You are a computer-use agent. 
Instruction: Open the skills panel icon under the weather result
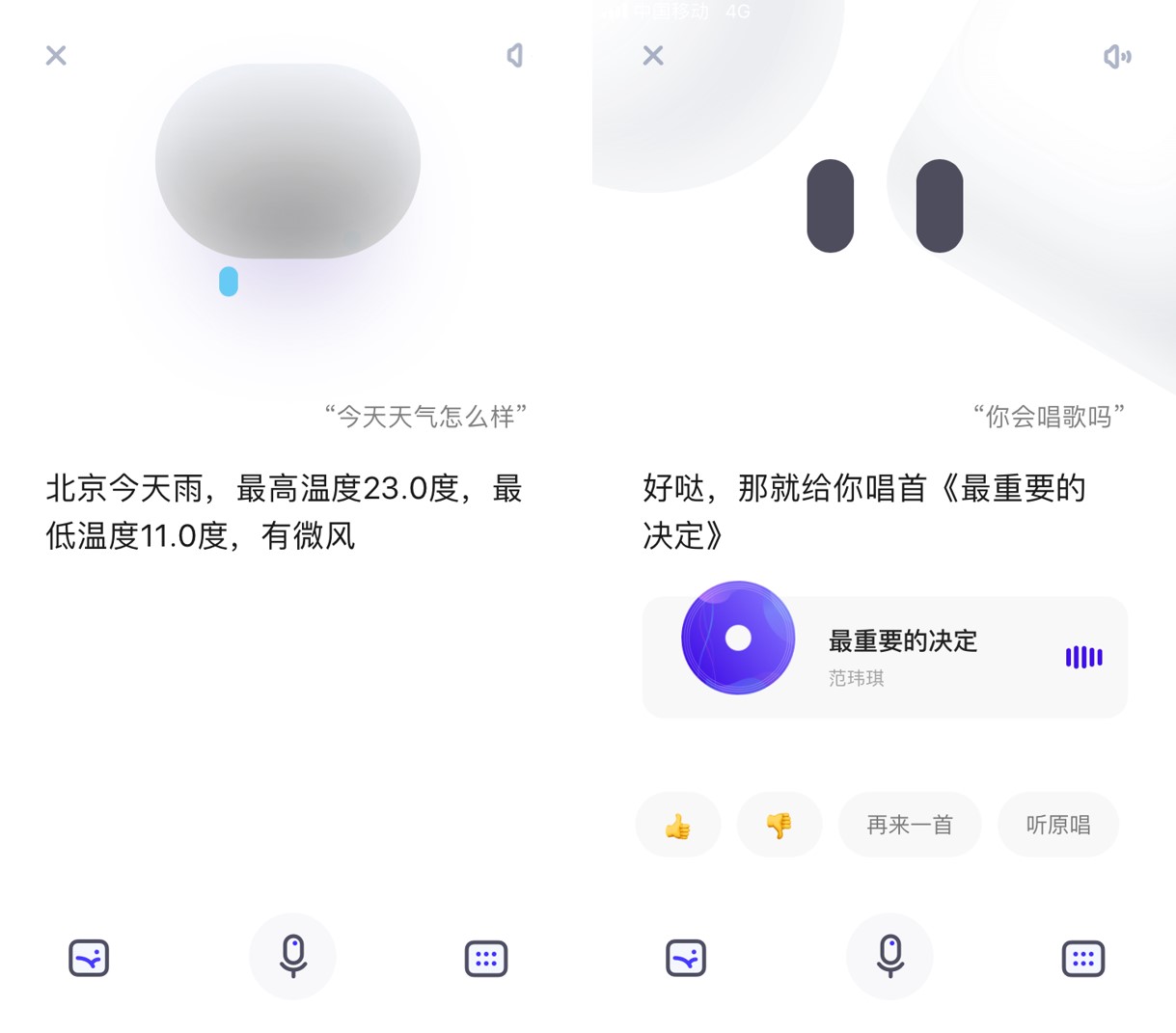tap(89, 959)
